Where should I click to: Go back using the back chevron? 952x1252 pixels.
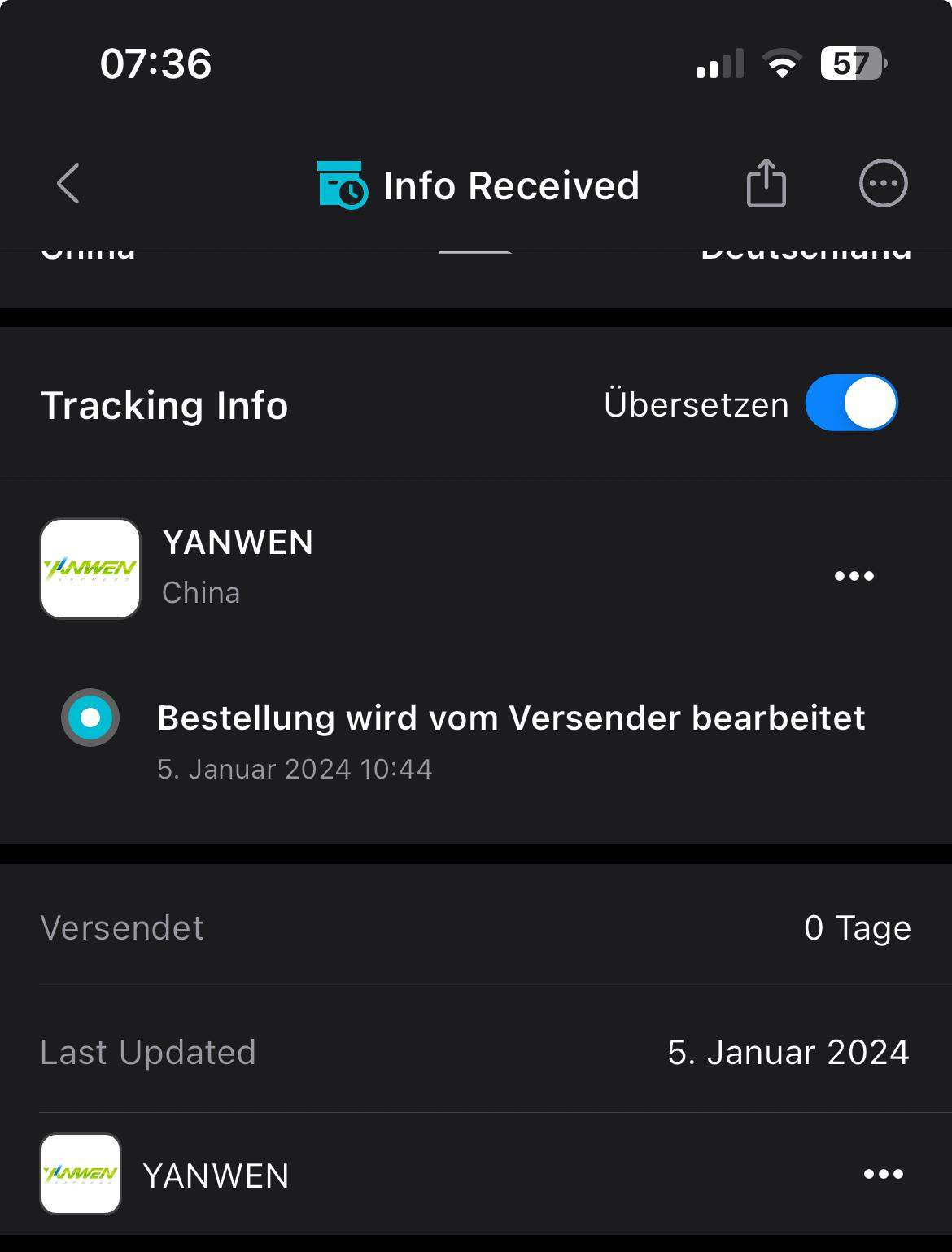coord(68,184)
